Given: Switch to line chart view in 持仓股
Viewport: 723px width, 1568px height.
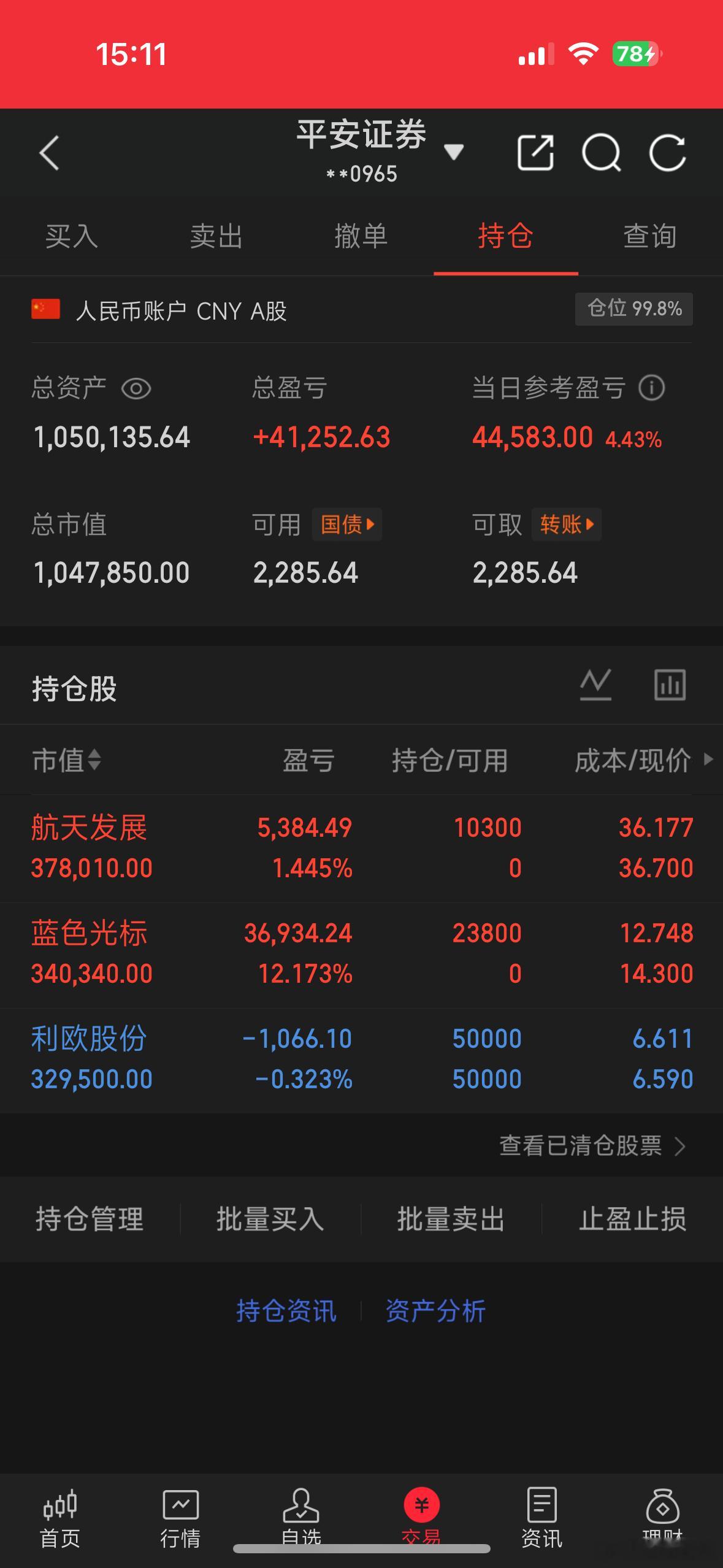Looking at the screenshot, I should click(x=595, y=685).
